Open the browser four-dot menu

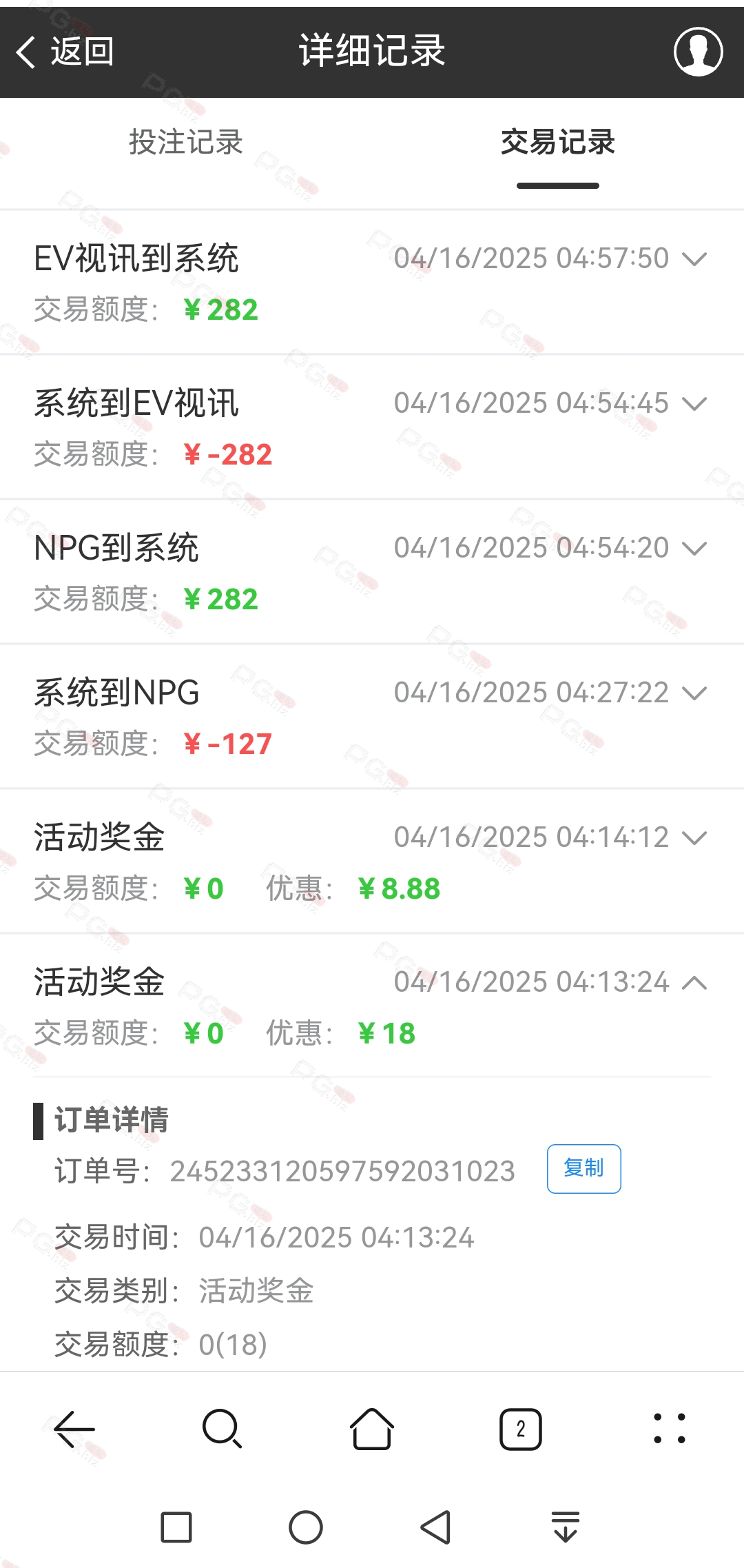(669, 1429)
